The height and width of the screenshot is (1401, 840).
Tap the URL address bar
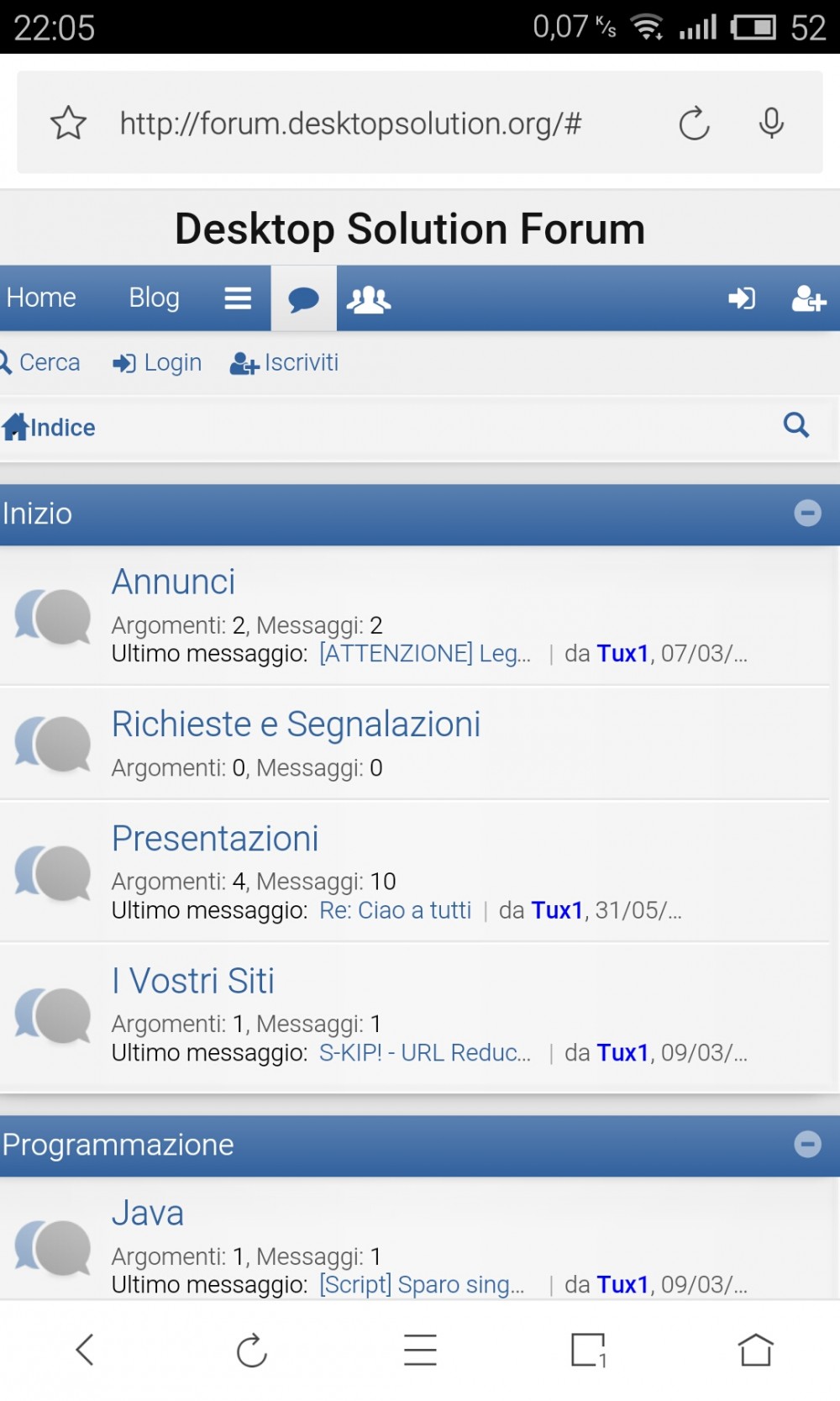[x=351, y=124]
